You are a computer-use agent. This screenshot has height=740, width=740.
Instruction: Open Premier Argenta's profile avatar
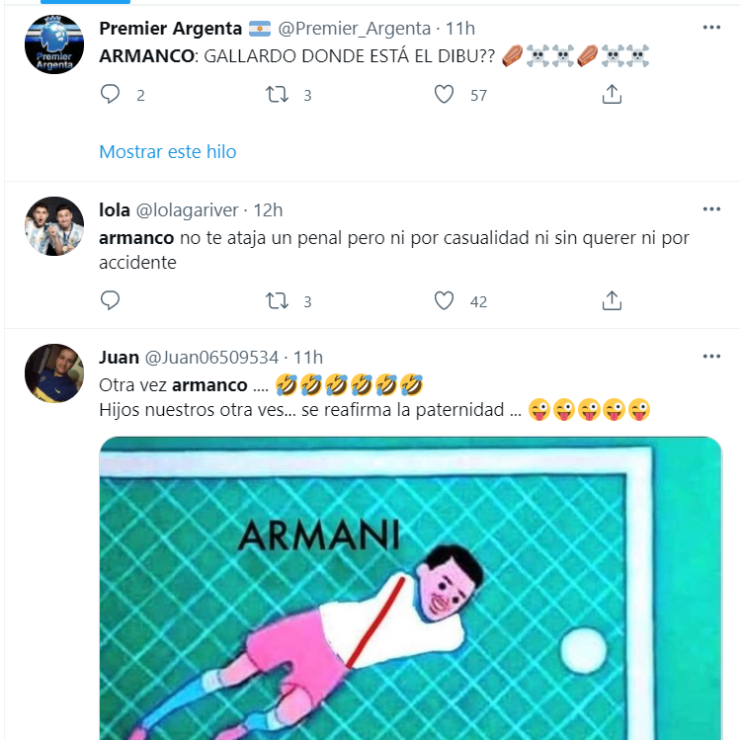(x=54, y=43)
